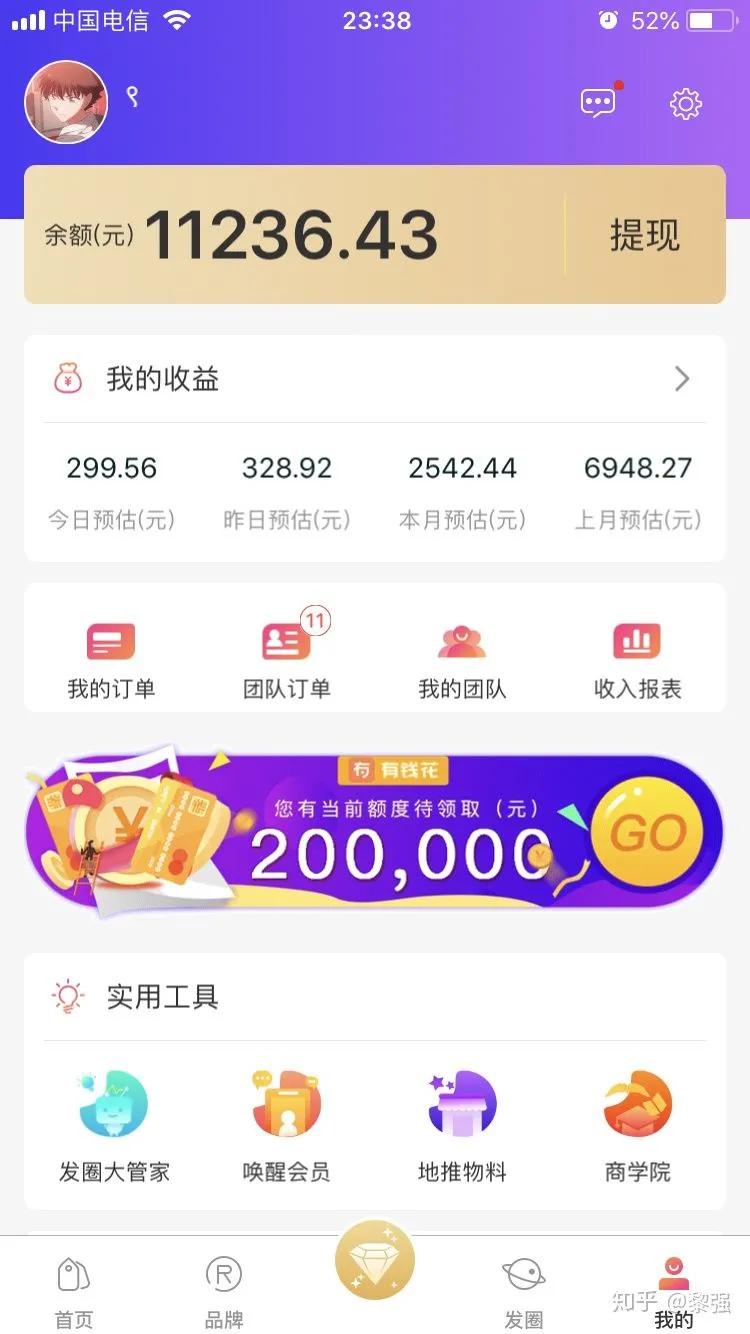Open 我的团队 (My Team)
This screenshot has width=750, height=1334.
click(x=462, y=655)
